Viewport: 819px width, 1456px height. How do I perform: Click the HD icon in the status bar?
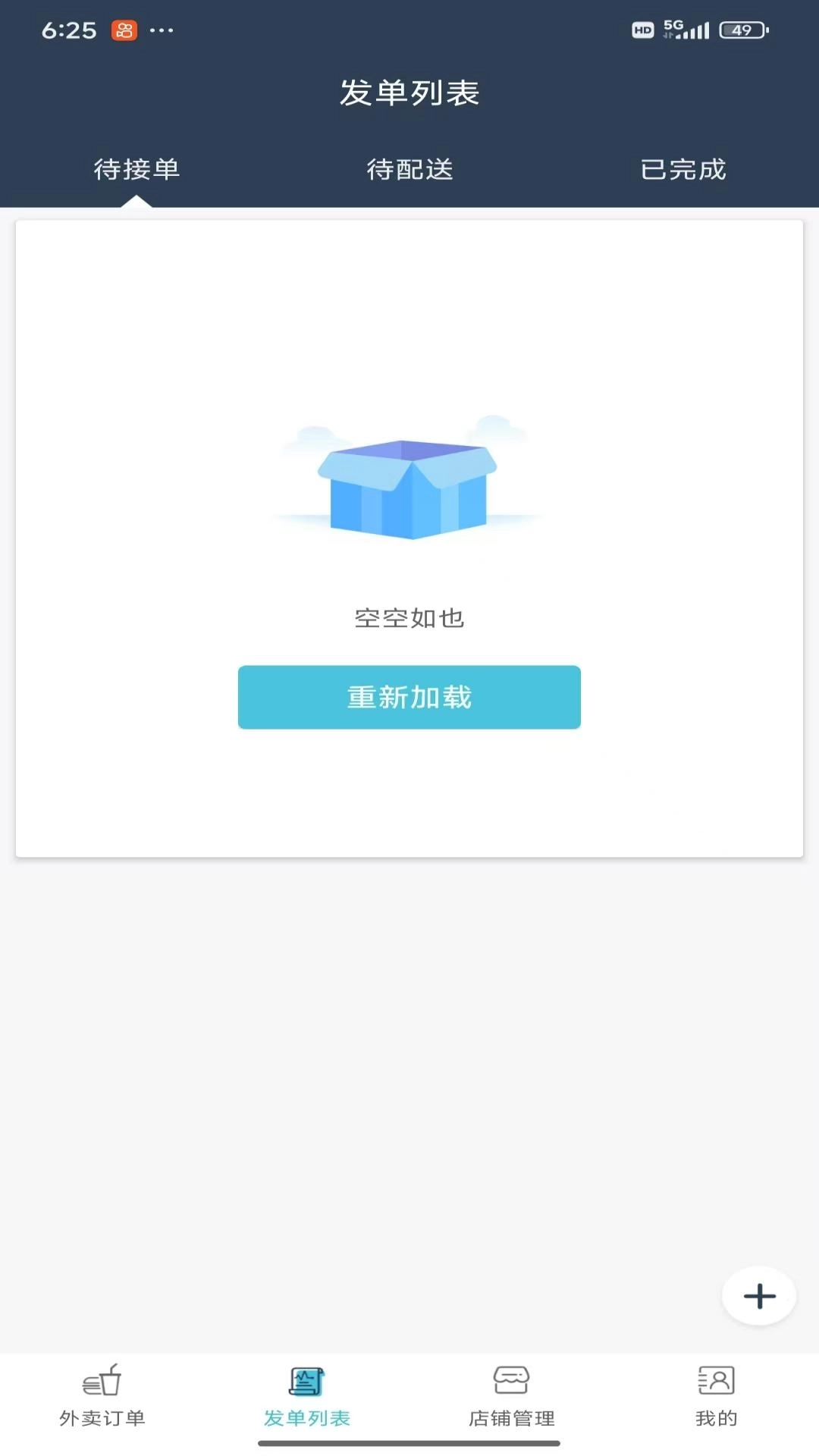click(x=644, y=30)
